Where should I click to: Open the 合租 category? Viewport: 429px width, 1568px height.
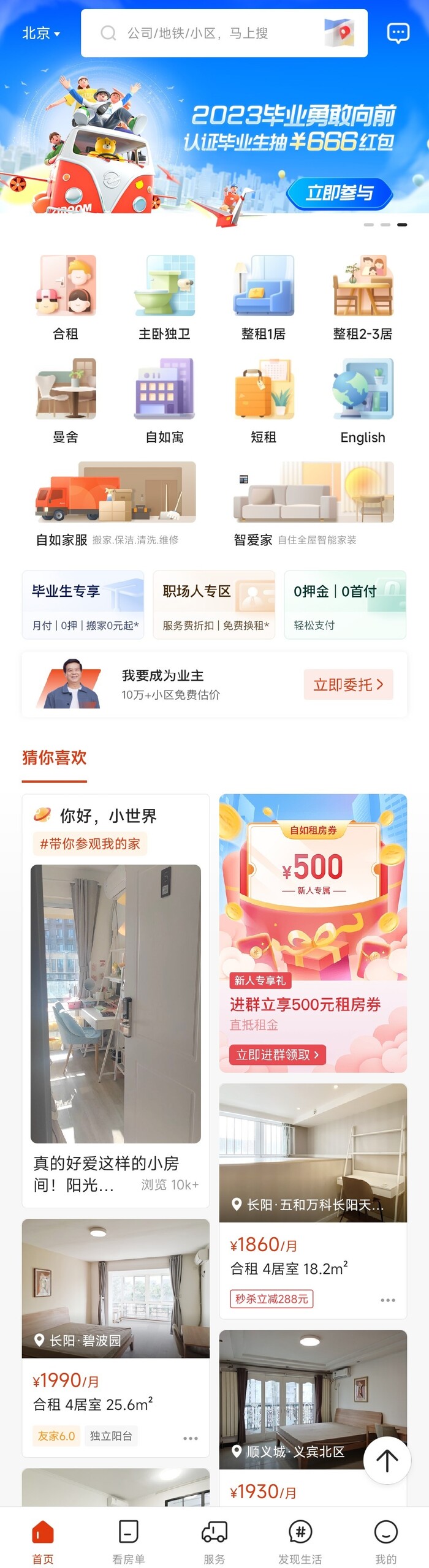66,297
